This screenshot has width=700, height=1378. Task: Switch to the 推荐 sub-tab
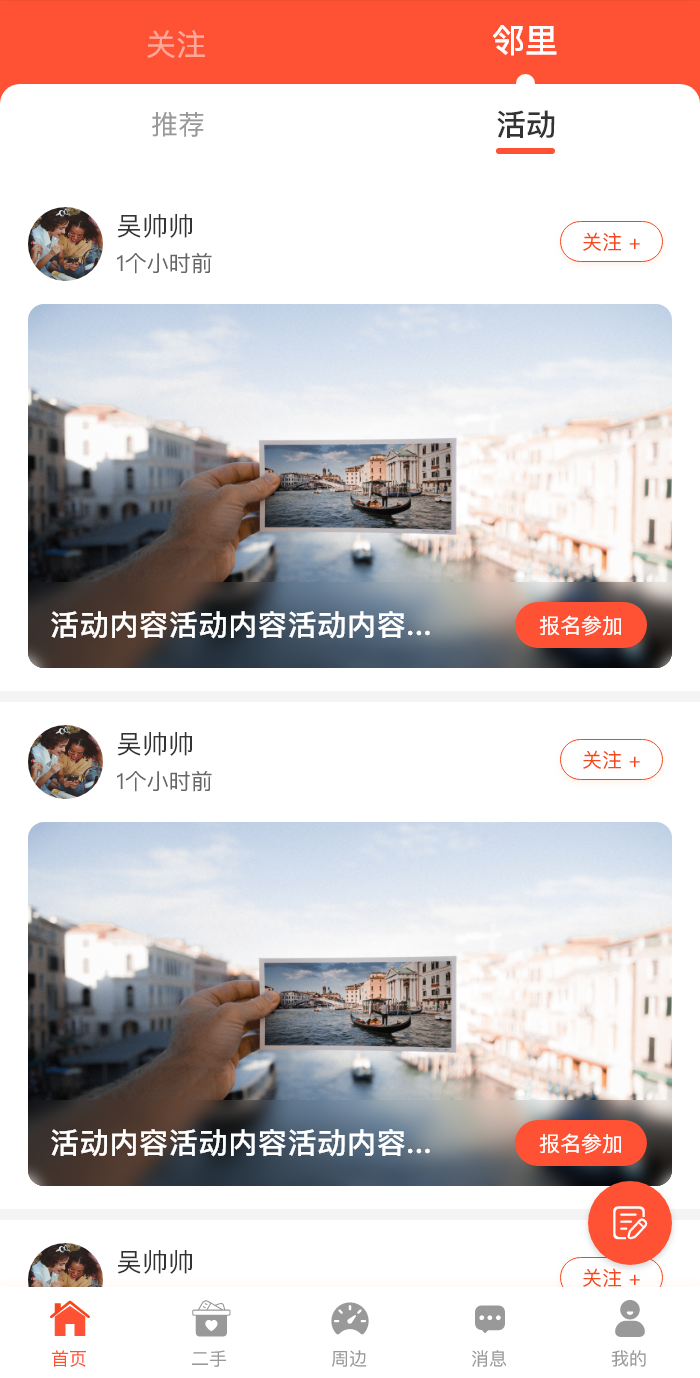point(178,125)
